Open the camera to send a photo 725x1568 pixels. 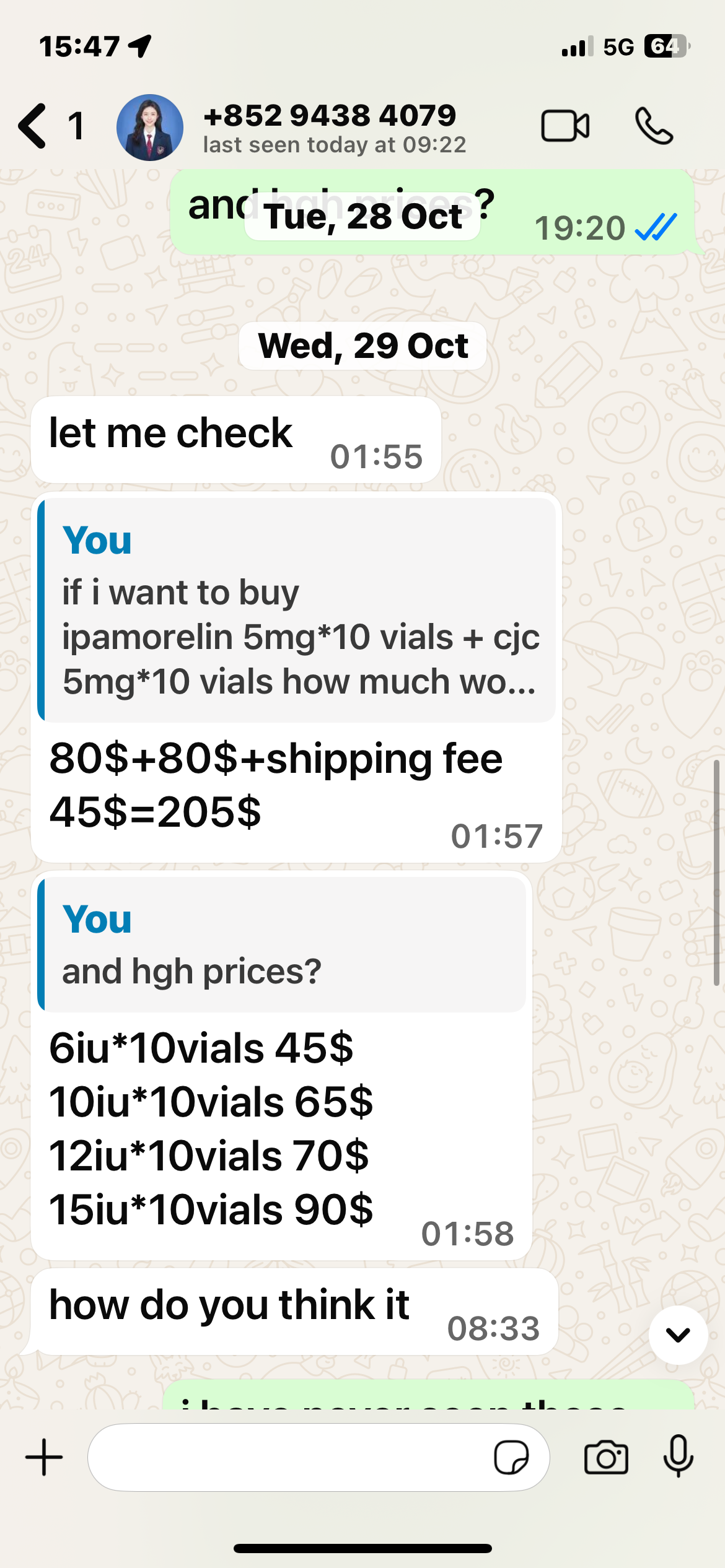(606, 1457)
